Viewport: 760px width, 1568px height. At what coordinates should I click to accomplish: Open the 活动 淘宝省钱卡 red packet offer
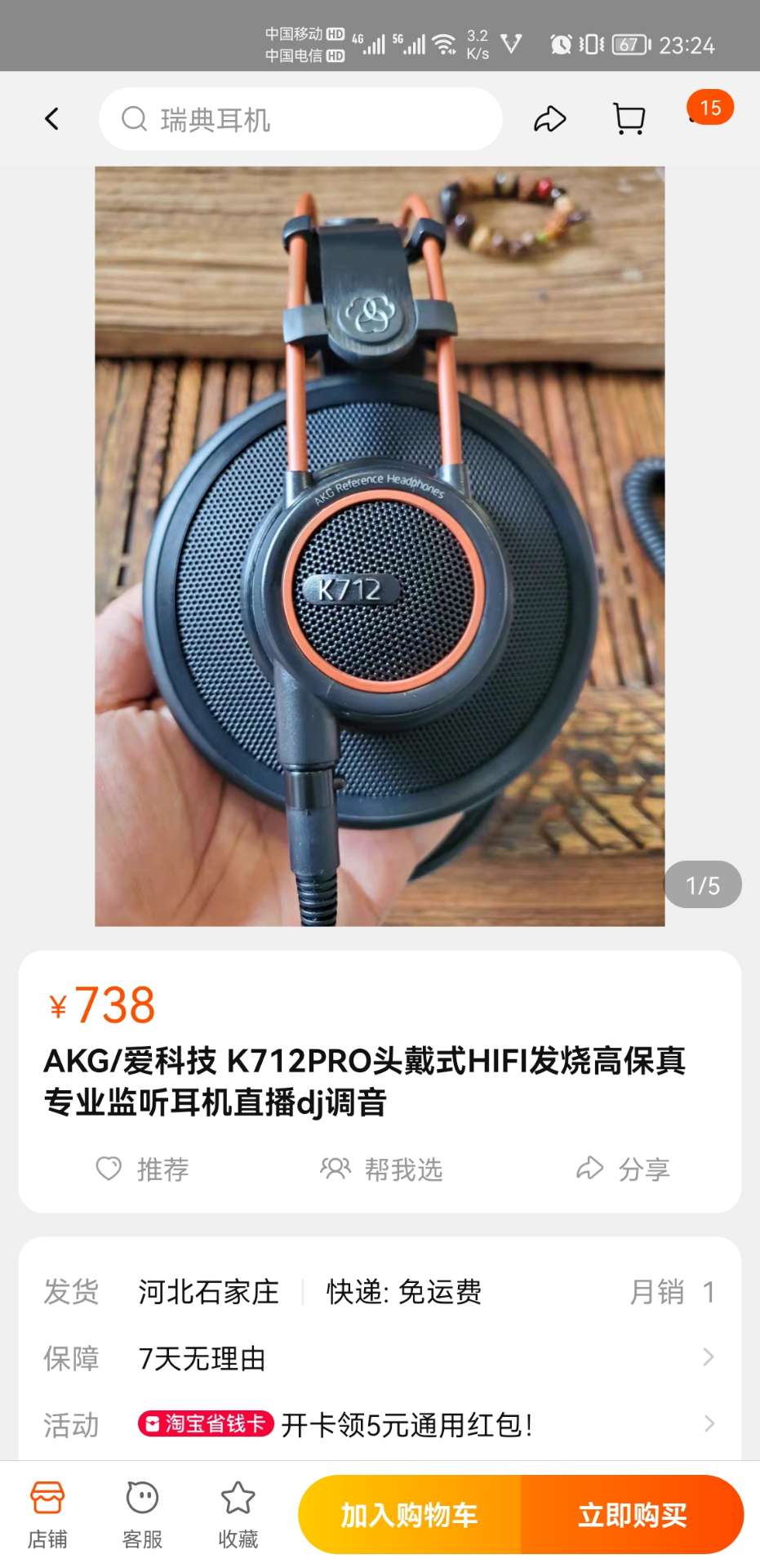[380, 1425]
